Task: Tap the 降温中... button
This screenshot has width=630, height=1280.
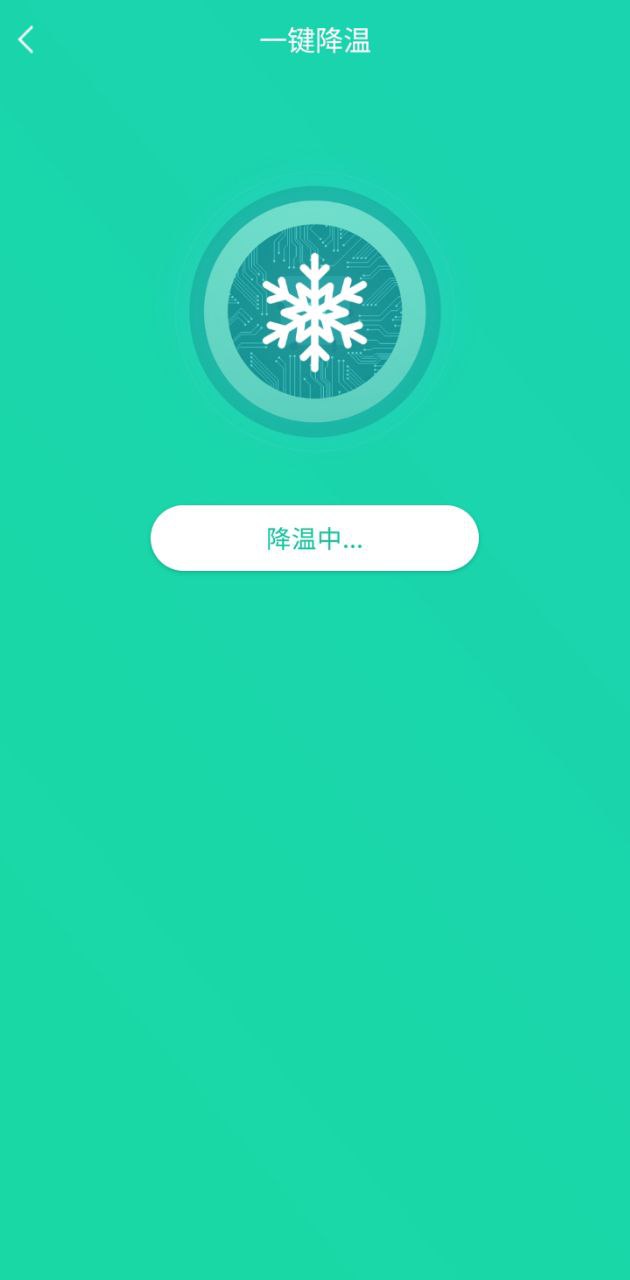Action: pyautogui.click(x=314, y=538)
